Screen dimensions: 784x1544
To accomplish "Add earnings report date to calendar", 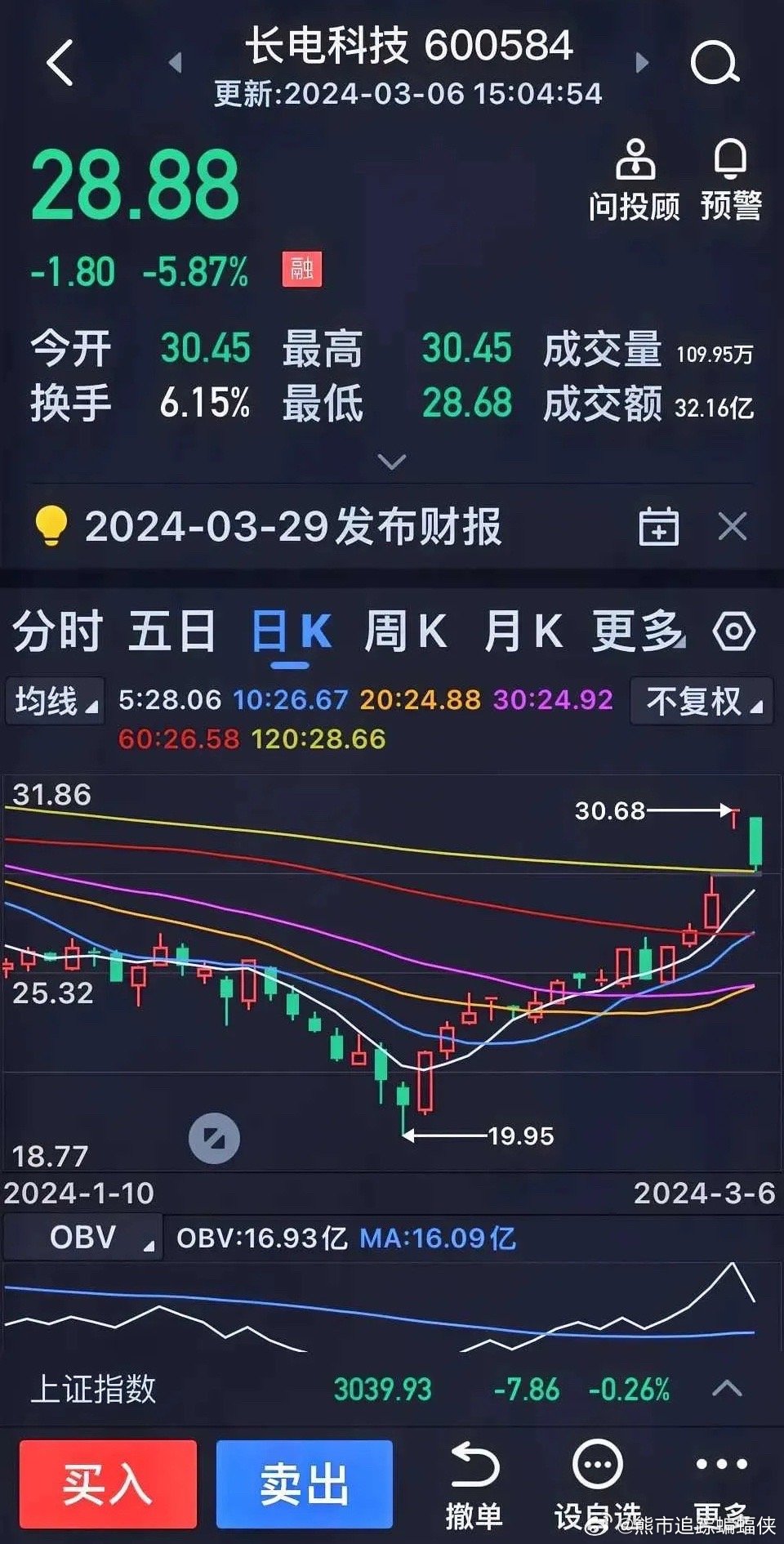I will 658,526.
